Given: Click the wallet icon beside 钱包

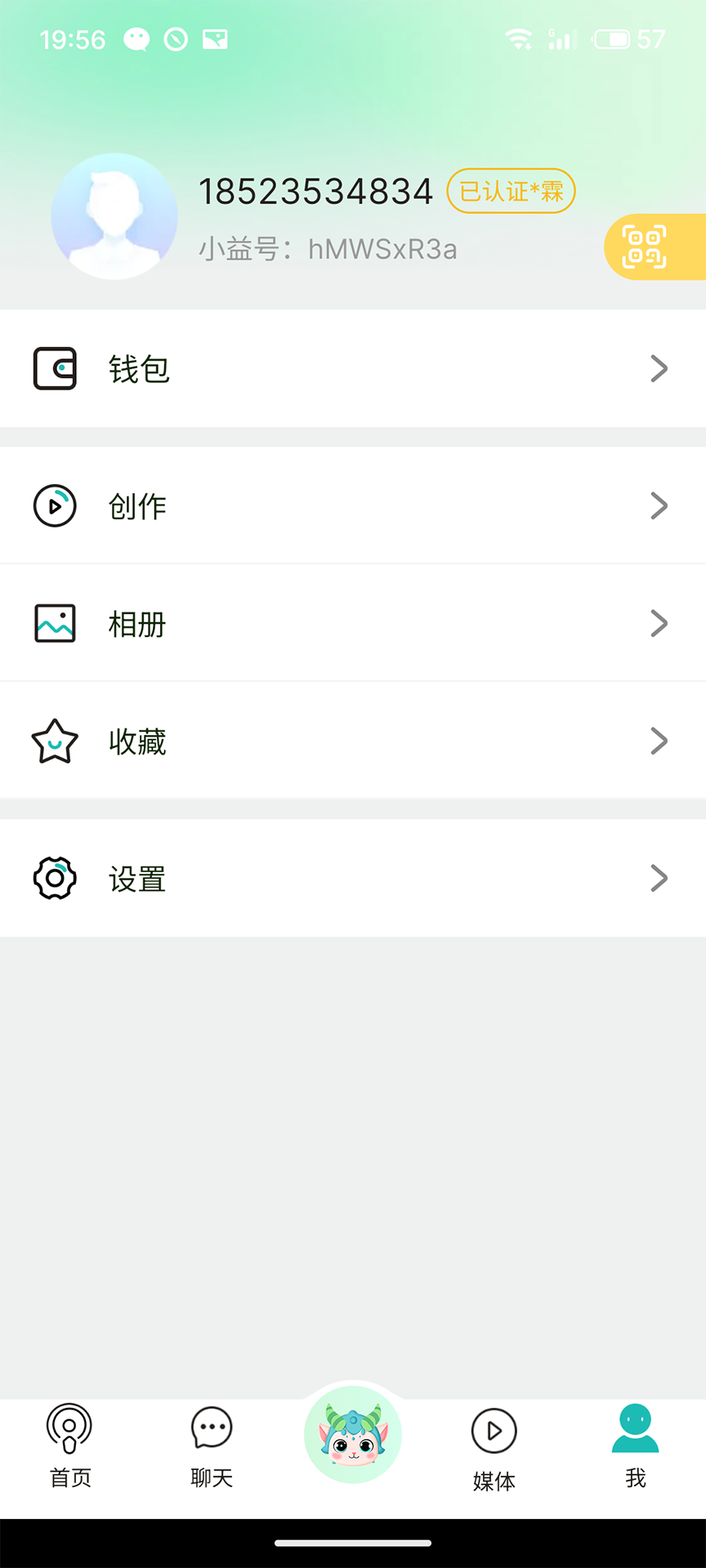Looking at the screenshot, I should (x=54, y=368).
